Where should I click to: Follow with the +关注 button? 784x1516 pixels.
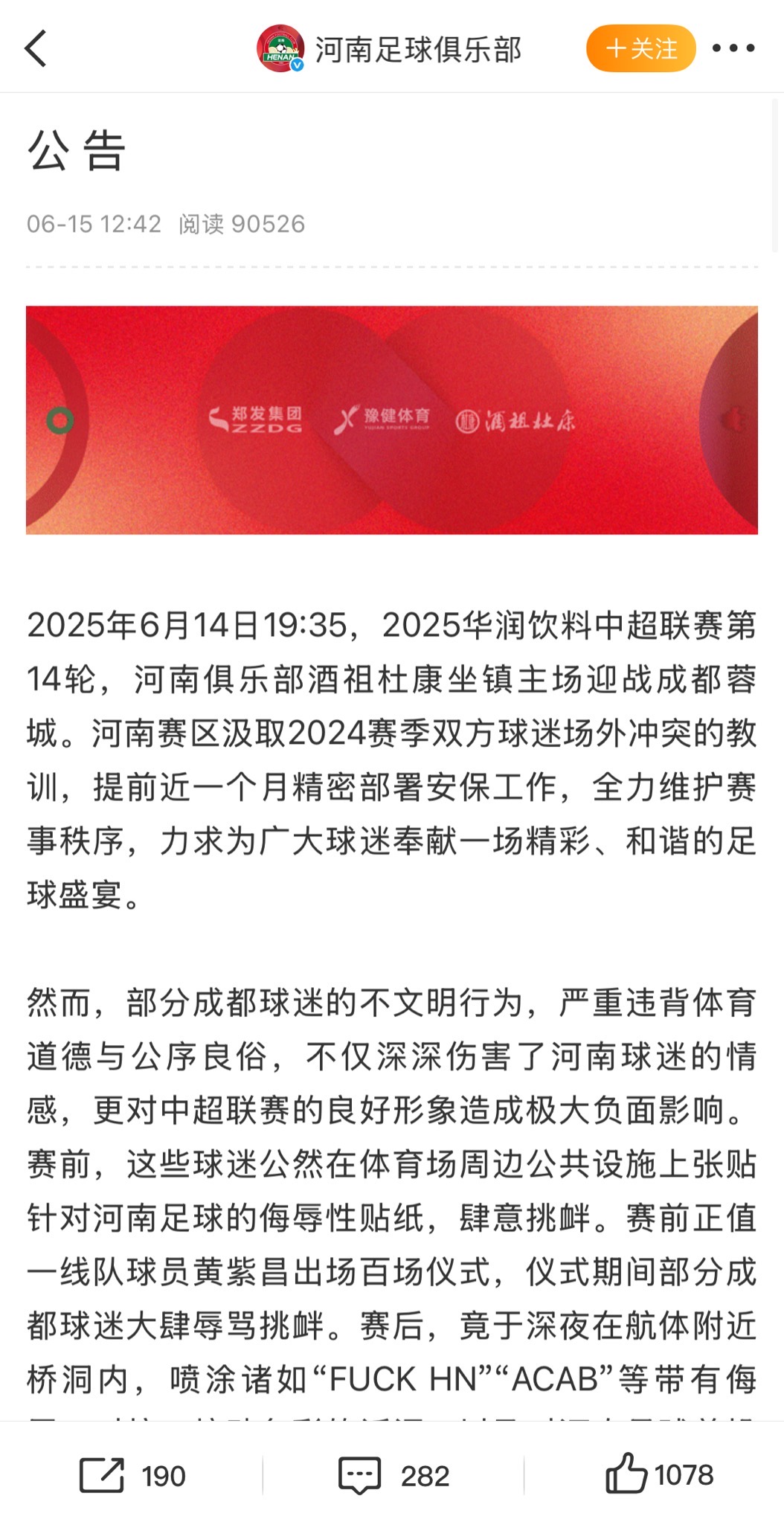click(x=640, y=49)
